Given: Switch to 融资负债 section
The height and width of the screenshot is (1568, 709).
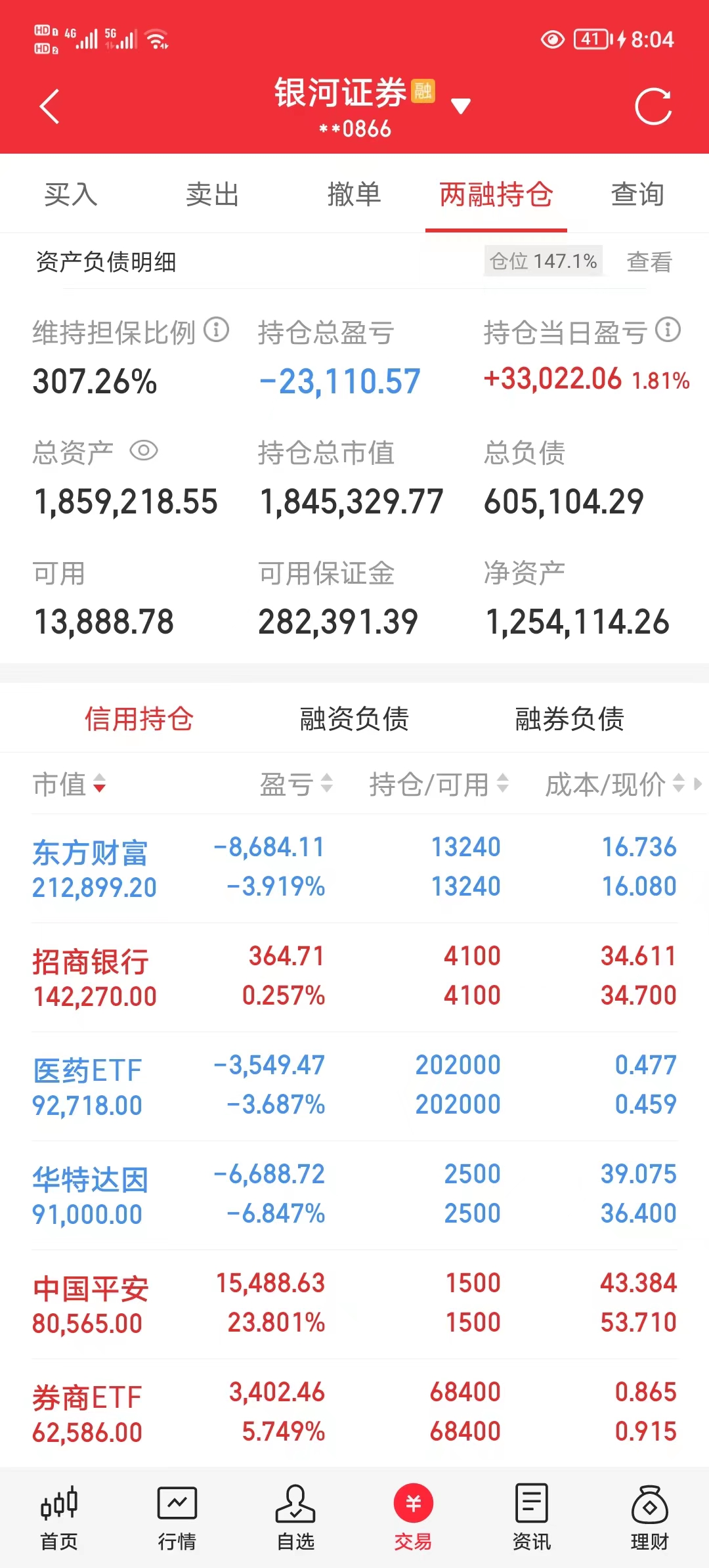Looking at the screenshot, I should click(354, 718).
